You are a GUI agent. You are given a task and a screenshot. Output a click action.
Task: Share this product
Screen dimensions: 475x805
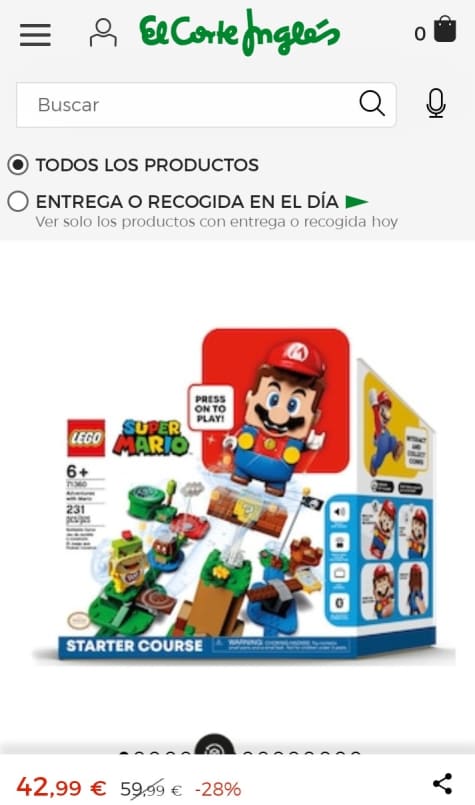click(442, 783)
